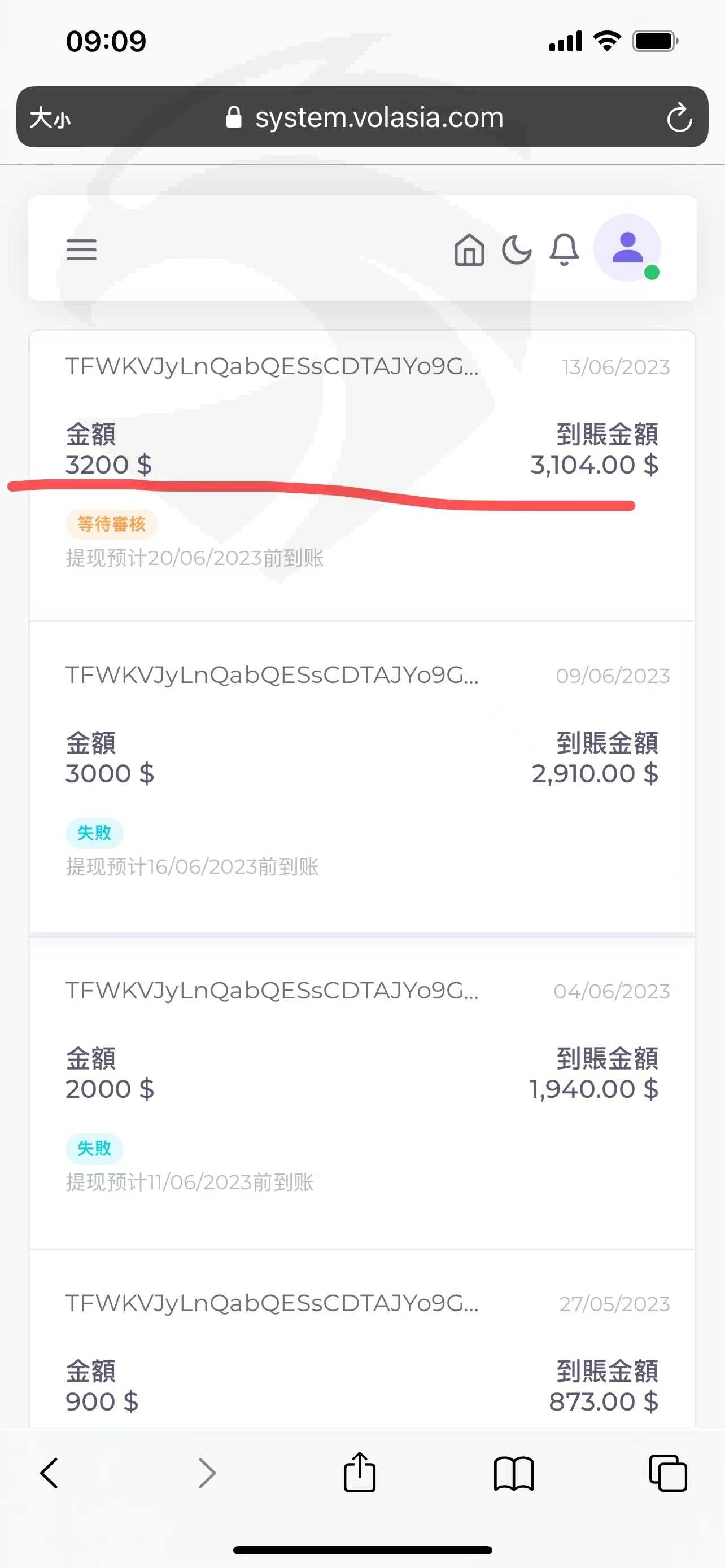Open the text size 大小 menu
This screenshot has width=725, height=1568.
pos(50,117)
